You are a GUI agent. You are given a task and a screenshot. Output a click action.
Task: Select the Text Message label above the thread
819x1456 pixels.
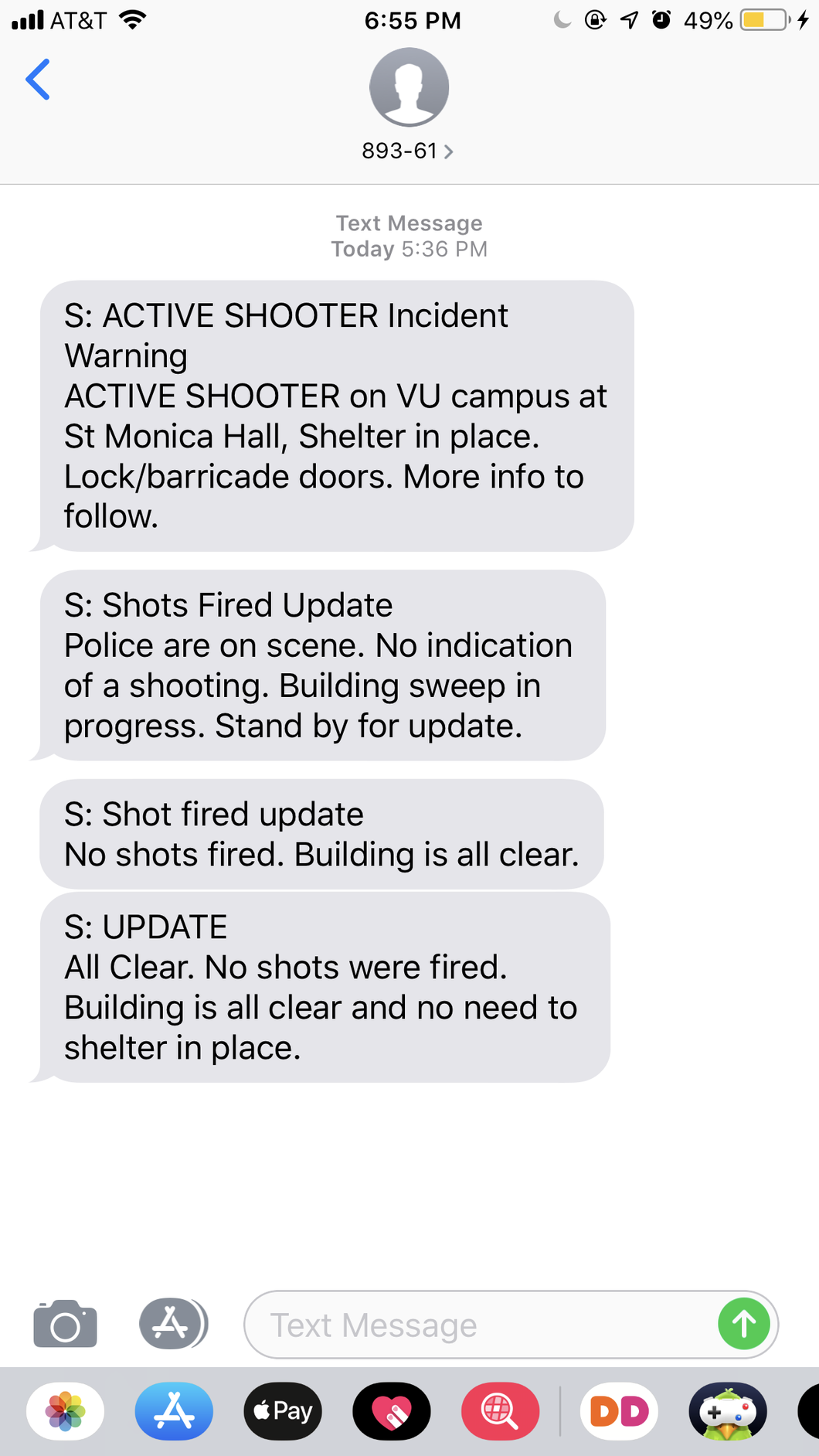[409, 223]
